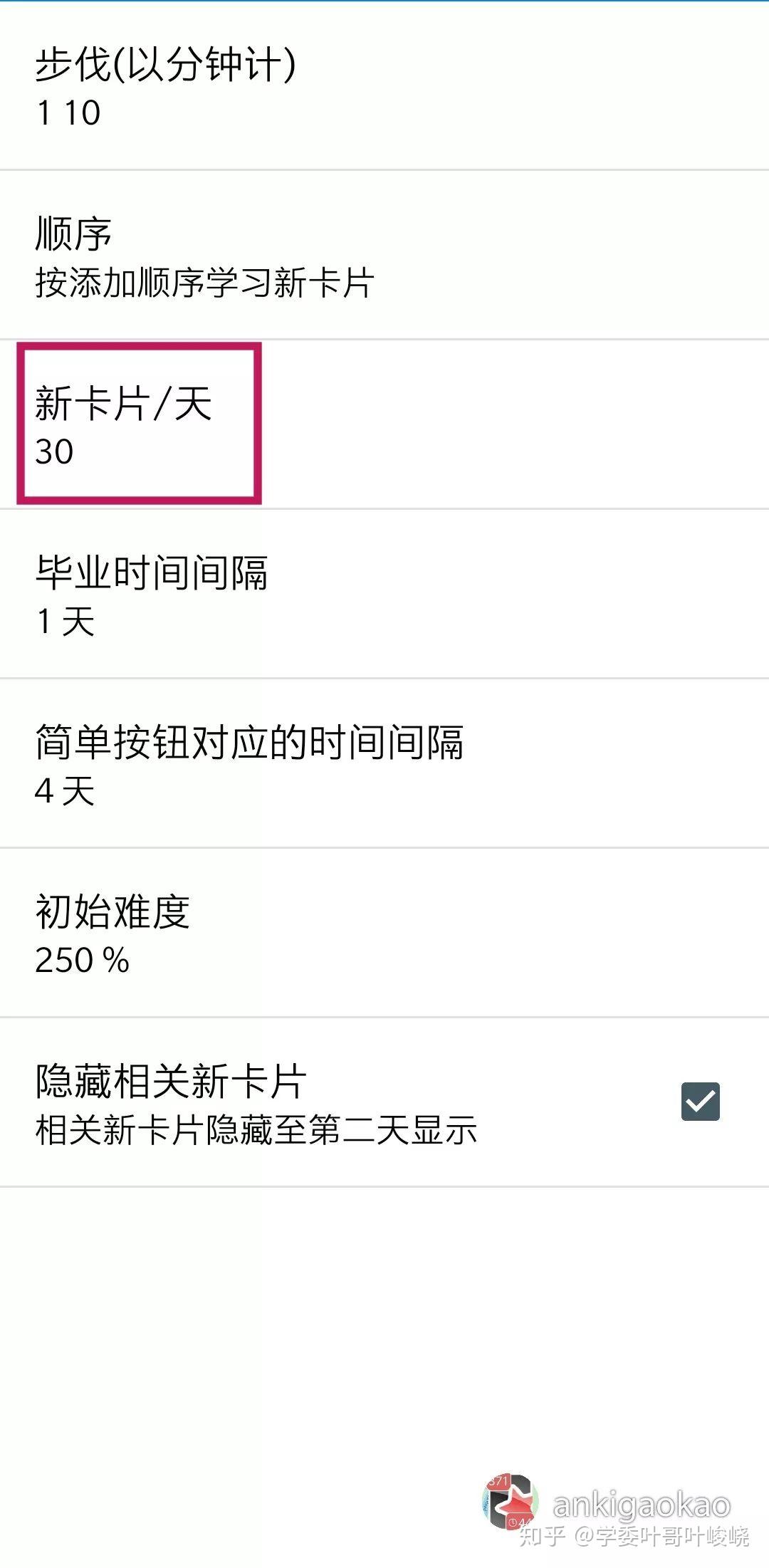Uncheck the 隐藏相关新卡片 checkbox
Image resolution: width=769 pixels, height=1568 pixels.
(700, 1102)
